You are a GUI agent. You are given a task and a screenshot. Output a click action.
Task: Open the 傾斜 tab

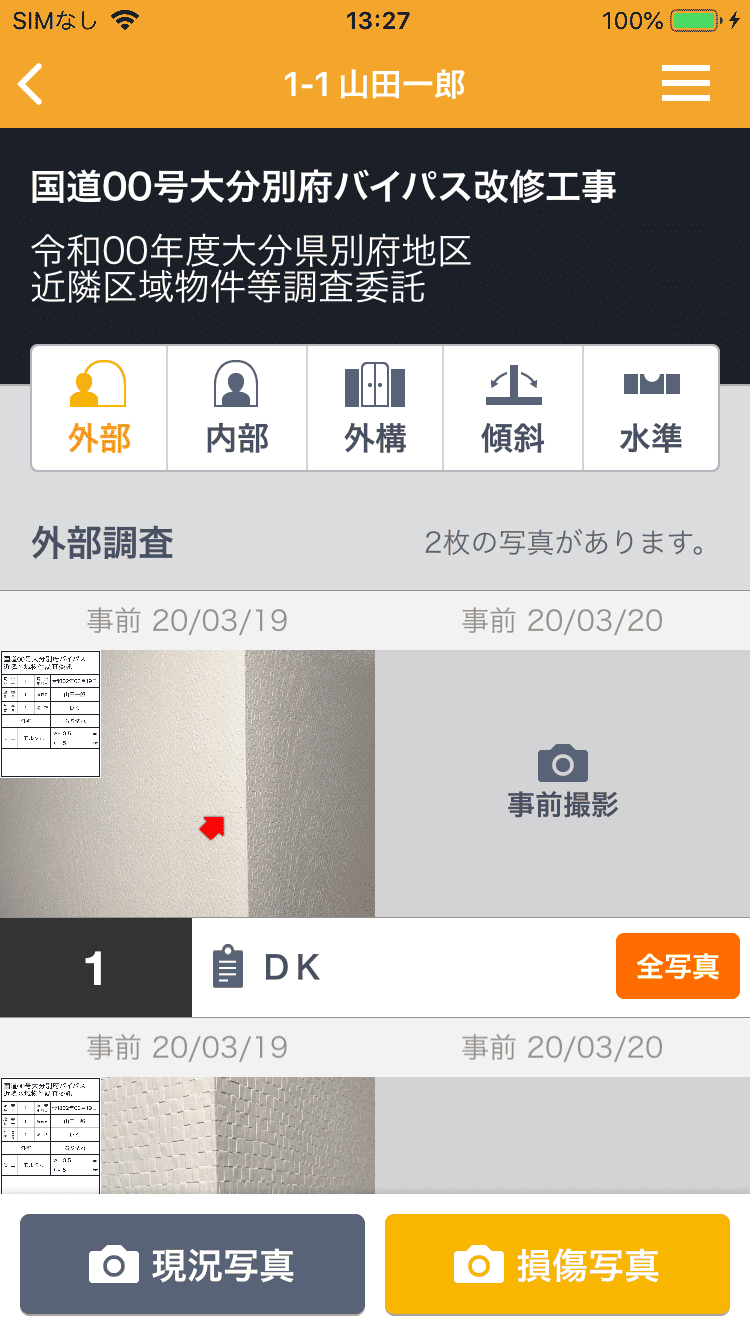513,408
